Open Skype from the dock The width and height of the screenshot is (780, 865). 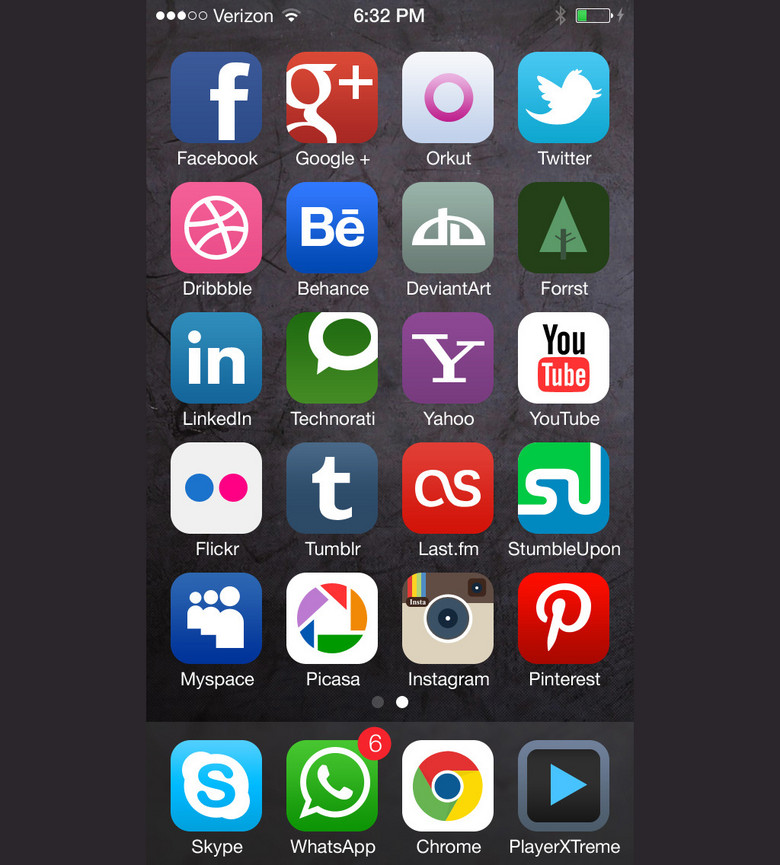point(216,785)
